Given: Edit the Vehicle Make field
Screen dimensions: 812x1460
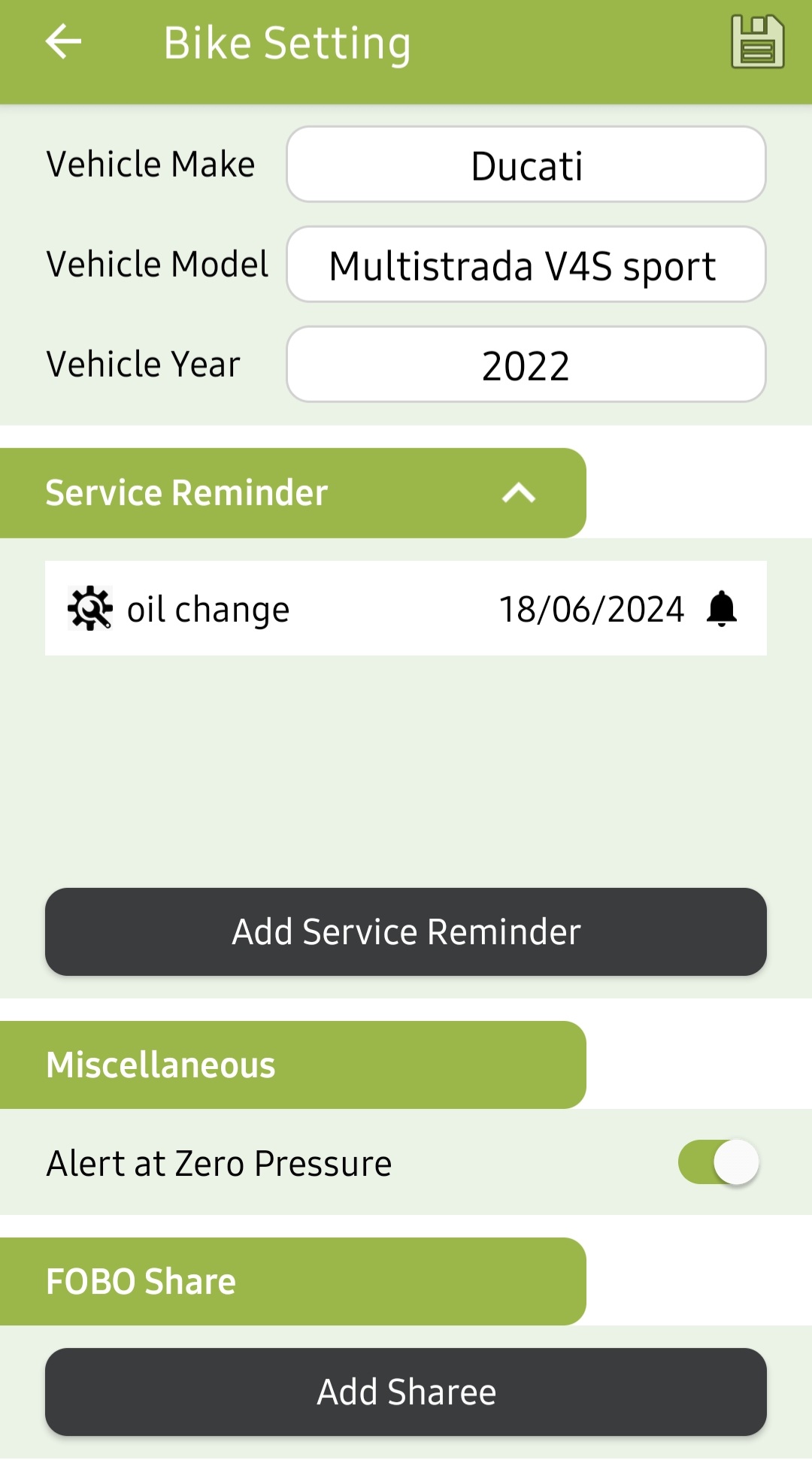Looking at the screenshot, I should [526, 165].
